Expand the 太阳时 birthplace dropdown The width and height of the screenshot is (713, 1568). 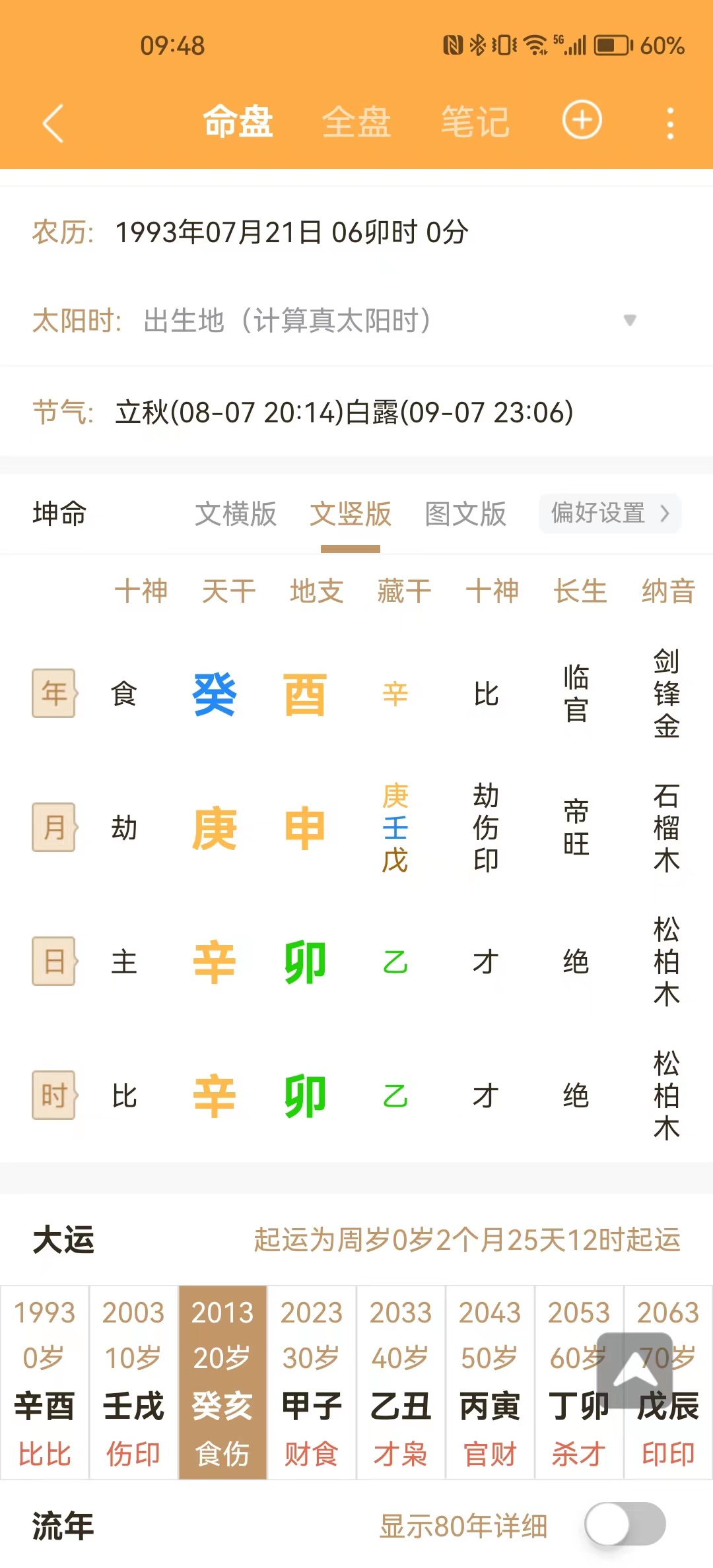click(x=629, y=321)
